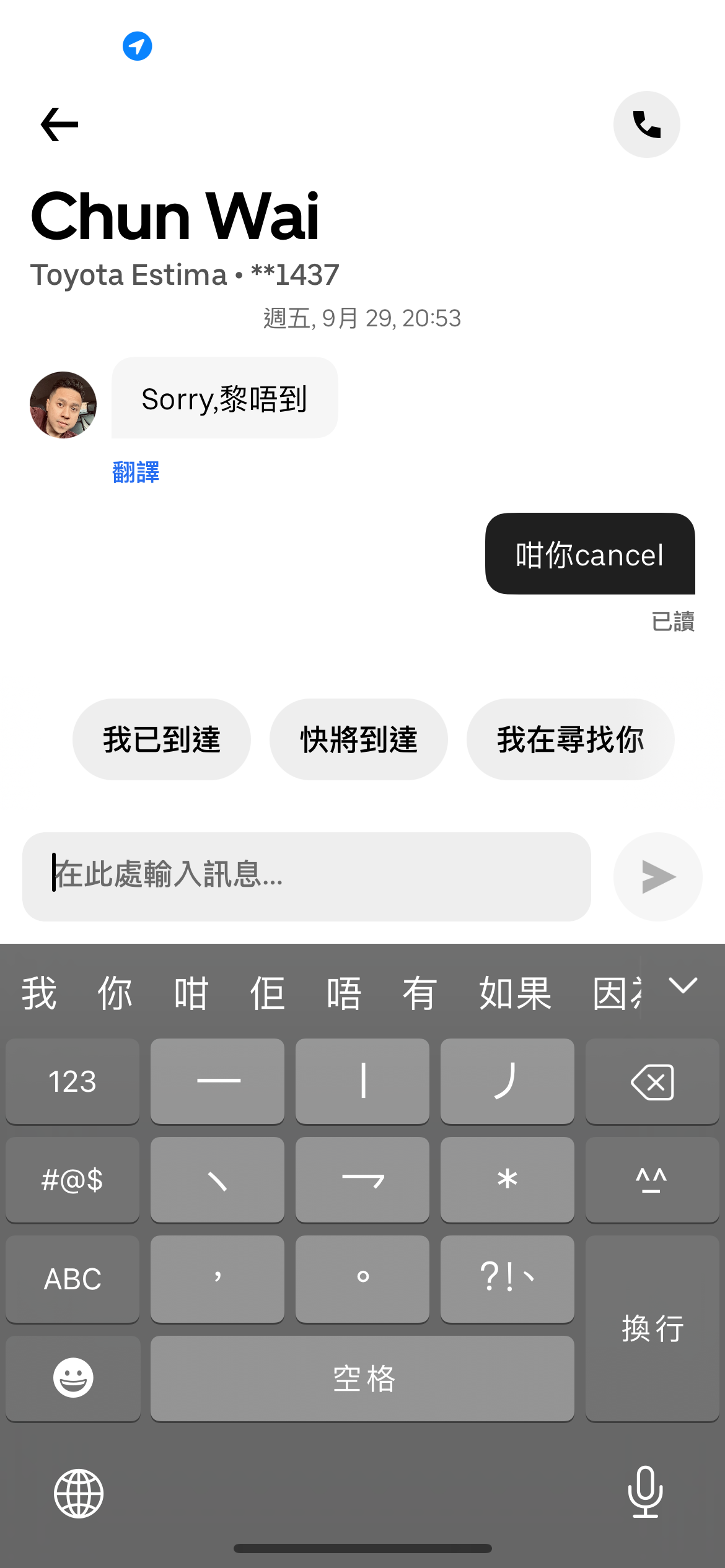The width and height of the screenshot is (725, 1568).
Task: Send the message with the arrow button
Action: tap(657, 876)
